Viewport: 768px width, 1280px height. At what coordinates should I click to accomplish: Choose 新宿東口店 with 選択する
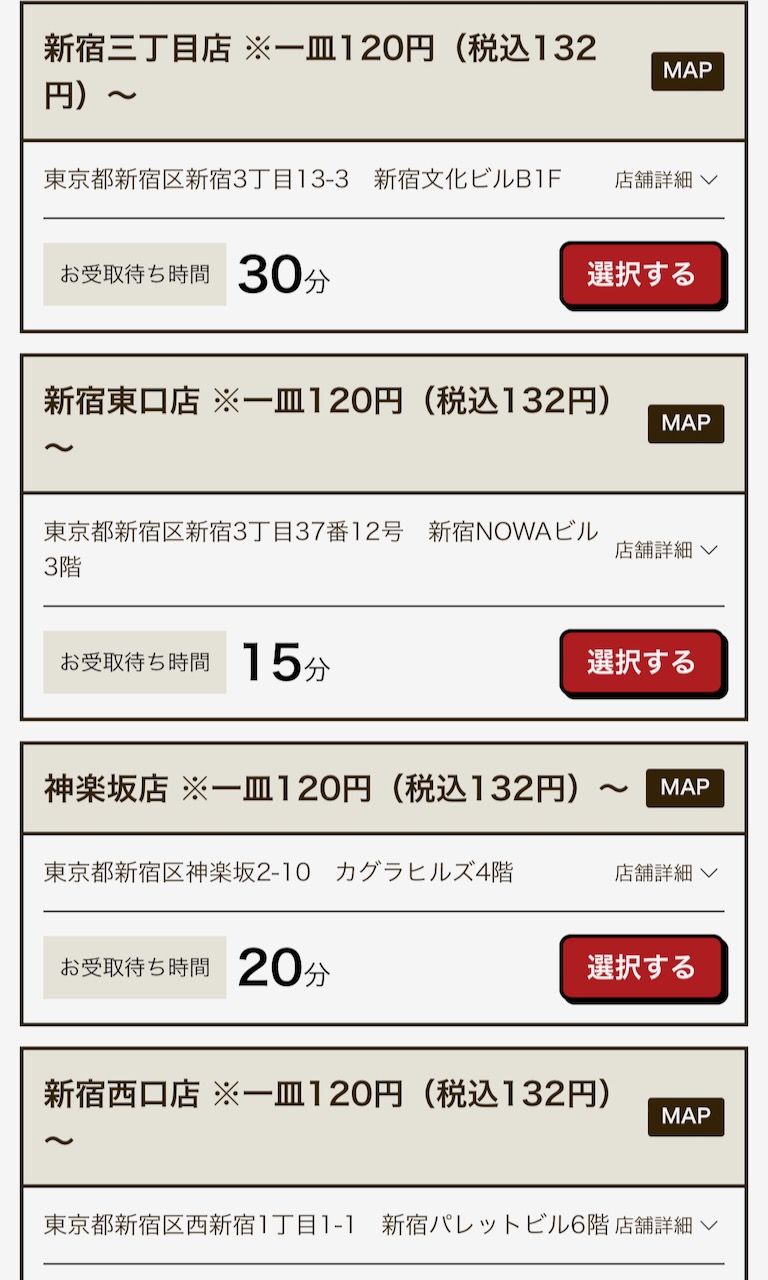click(x=641, y=662)
